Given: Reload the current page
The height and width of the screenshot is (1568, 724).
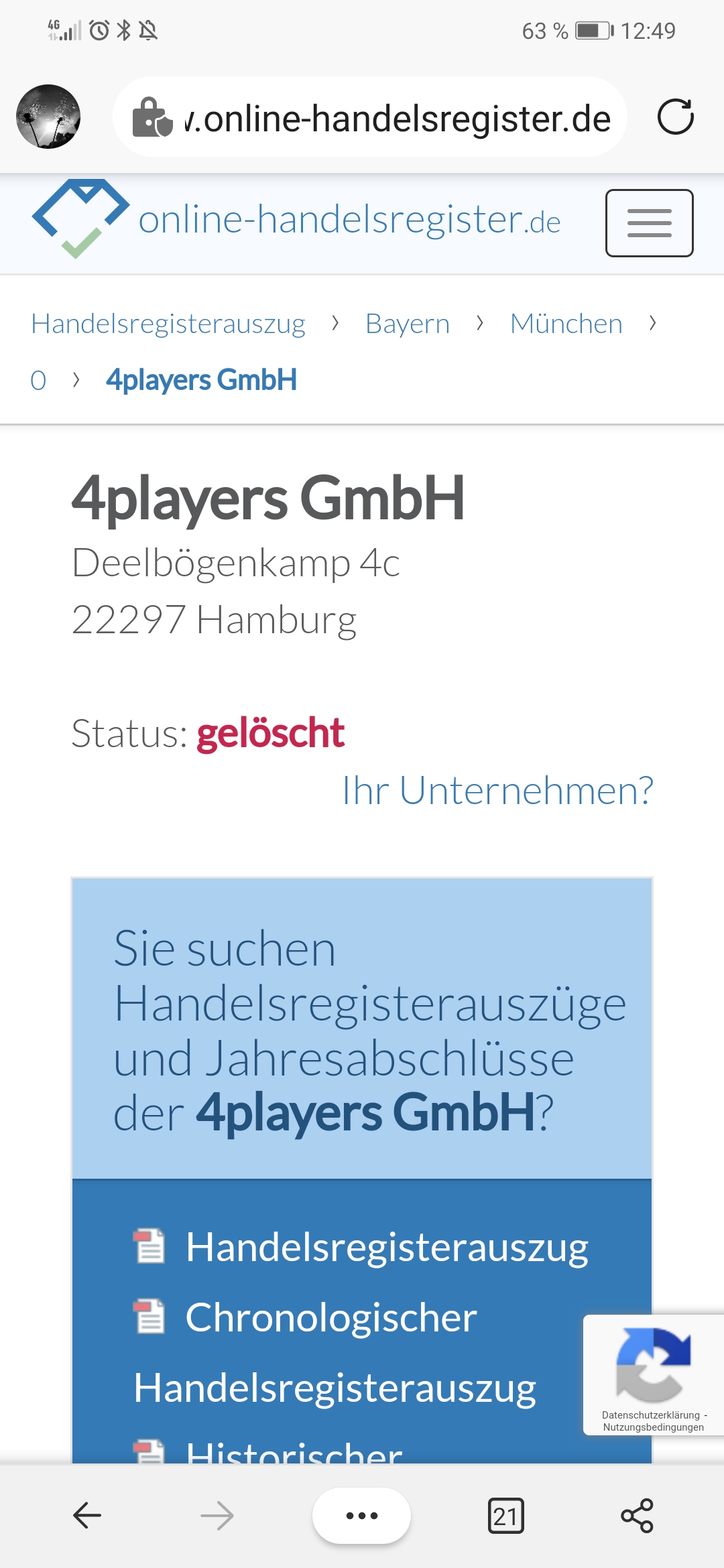Looking at the screenshot, I should pyautogui.click(x=675, y=117).
